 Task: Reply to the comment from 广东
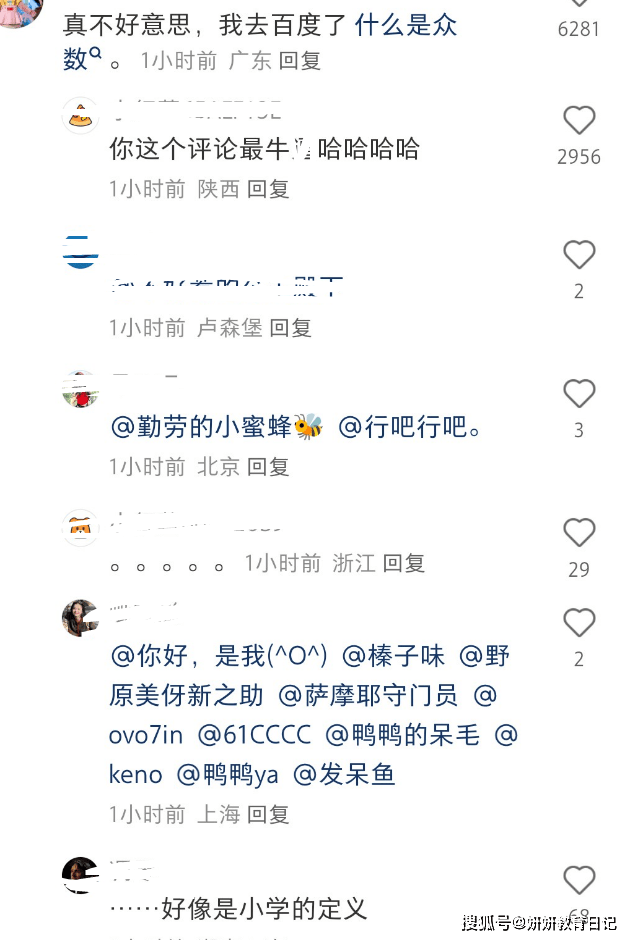(x=299, y=60)
